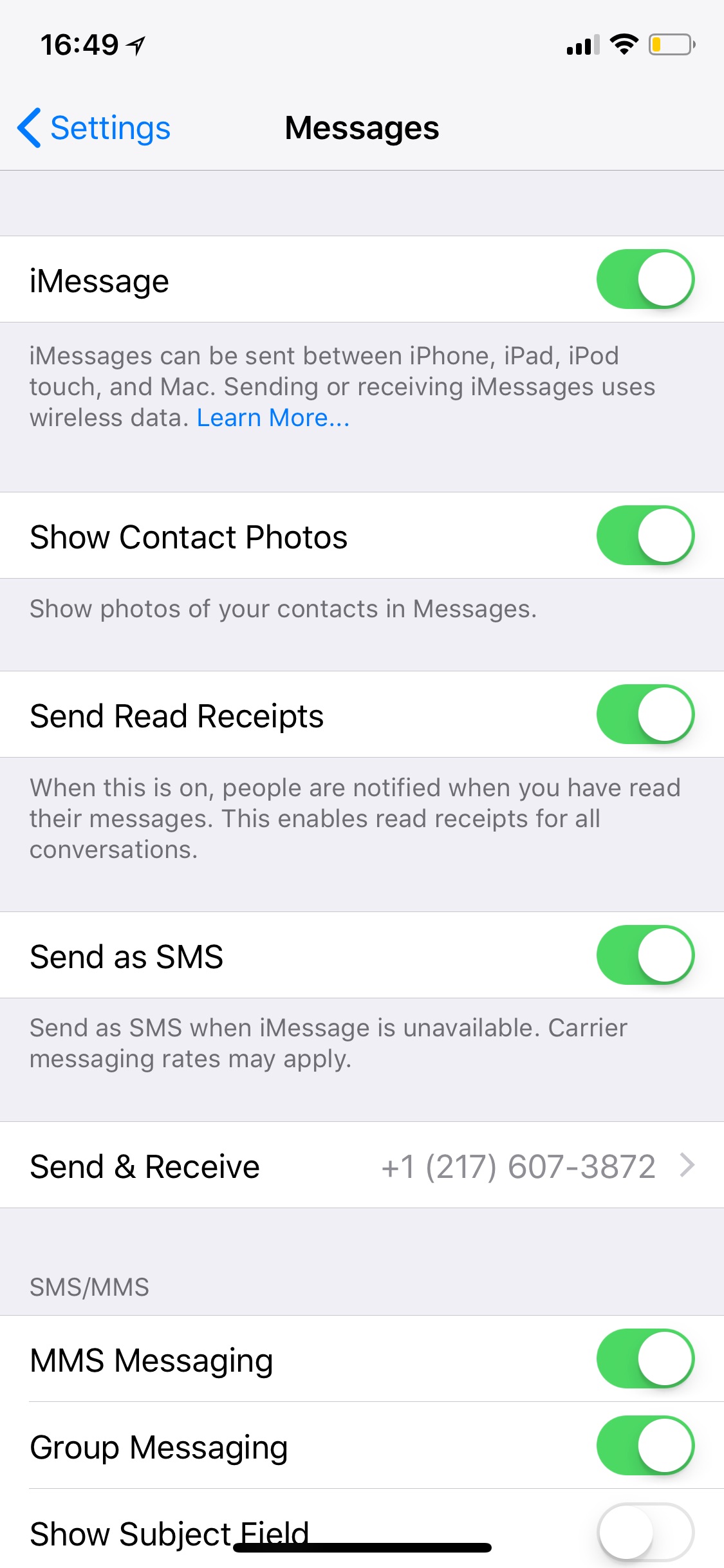Enable Show Subject Field
The width and height of the screenshot is (724, 1568).
tap(645, 1533)
